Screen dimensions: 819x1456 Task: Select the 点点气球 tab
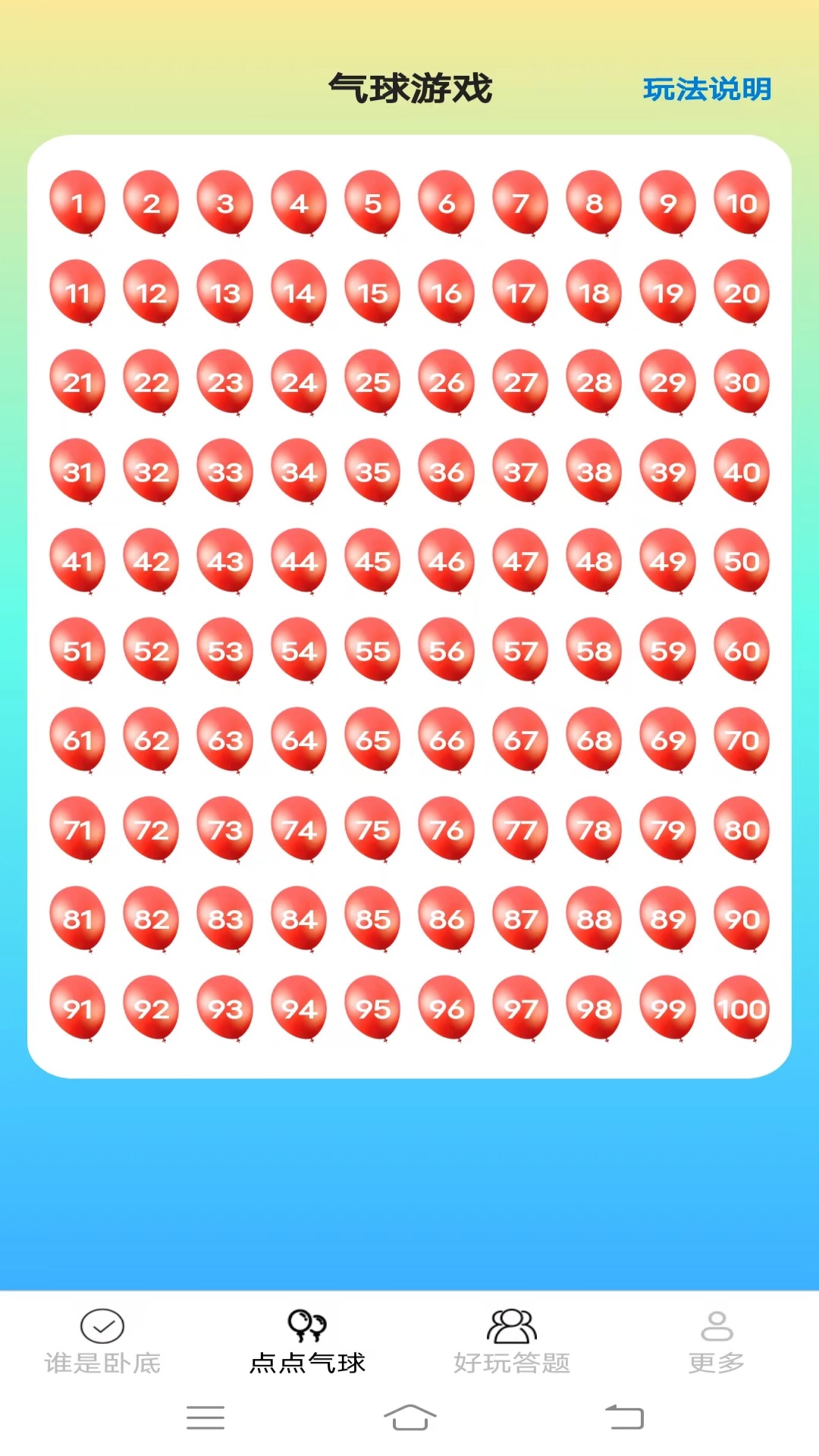(x=307, y=1342)
